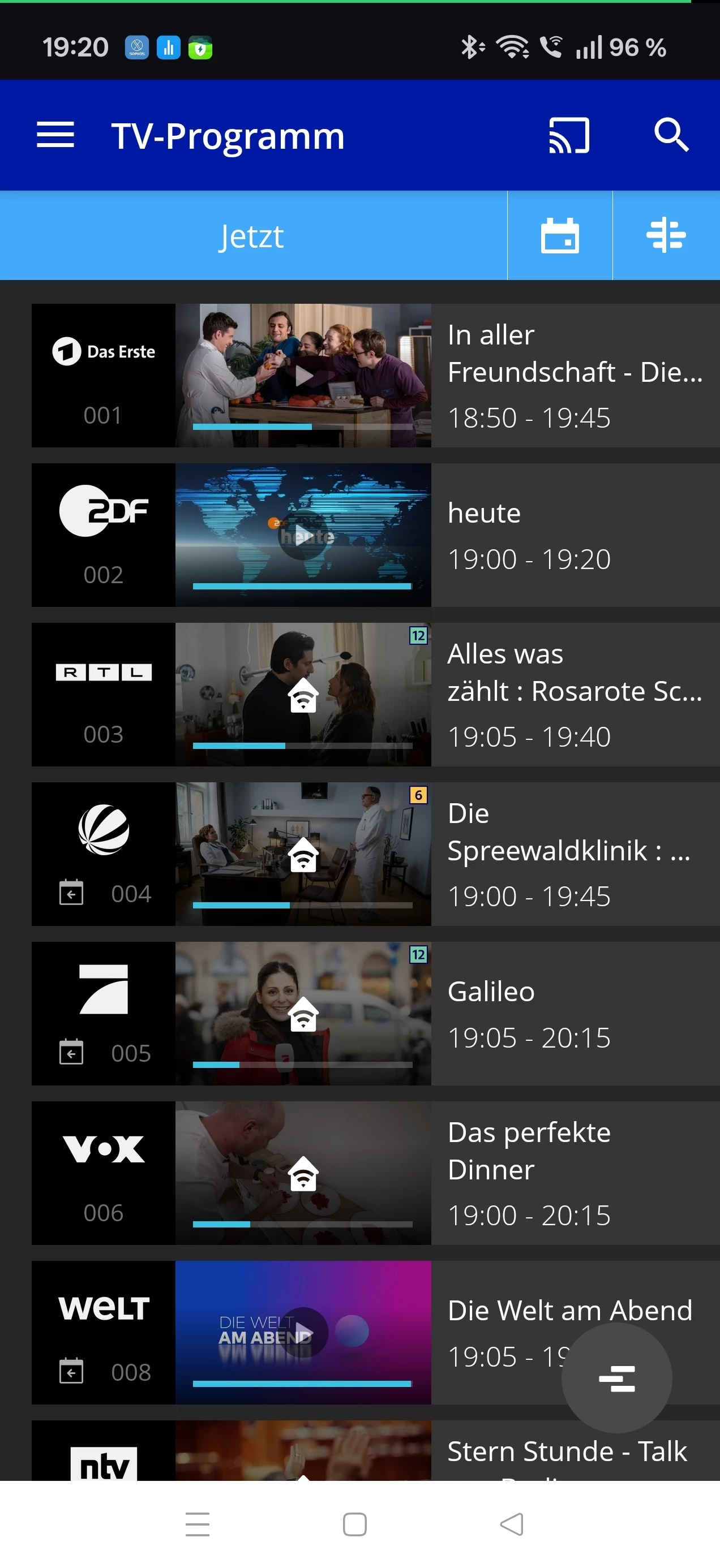Tap the Sat.1 restart icon by 004
Screen dimensions: 720x1568
[71, 893]
